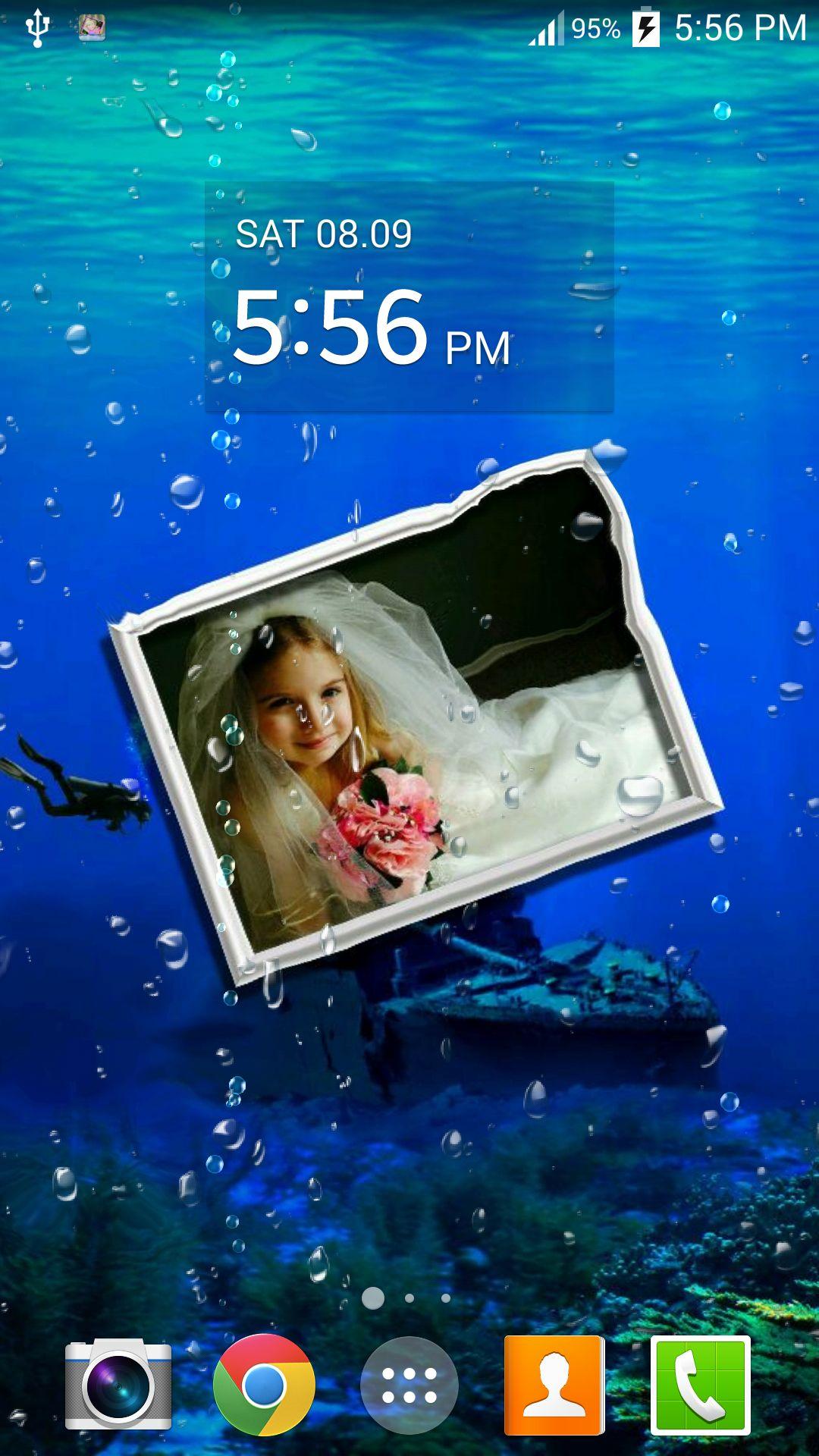Open the Camera app

tap(118, 1385)
